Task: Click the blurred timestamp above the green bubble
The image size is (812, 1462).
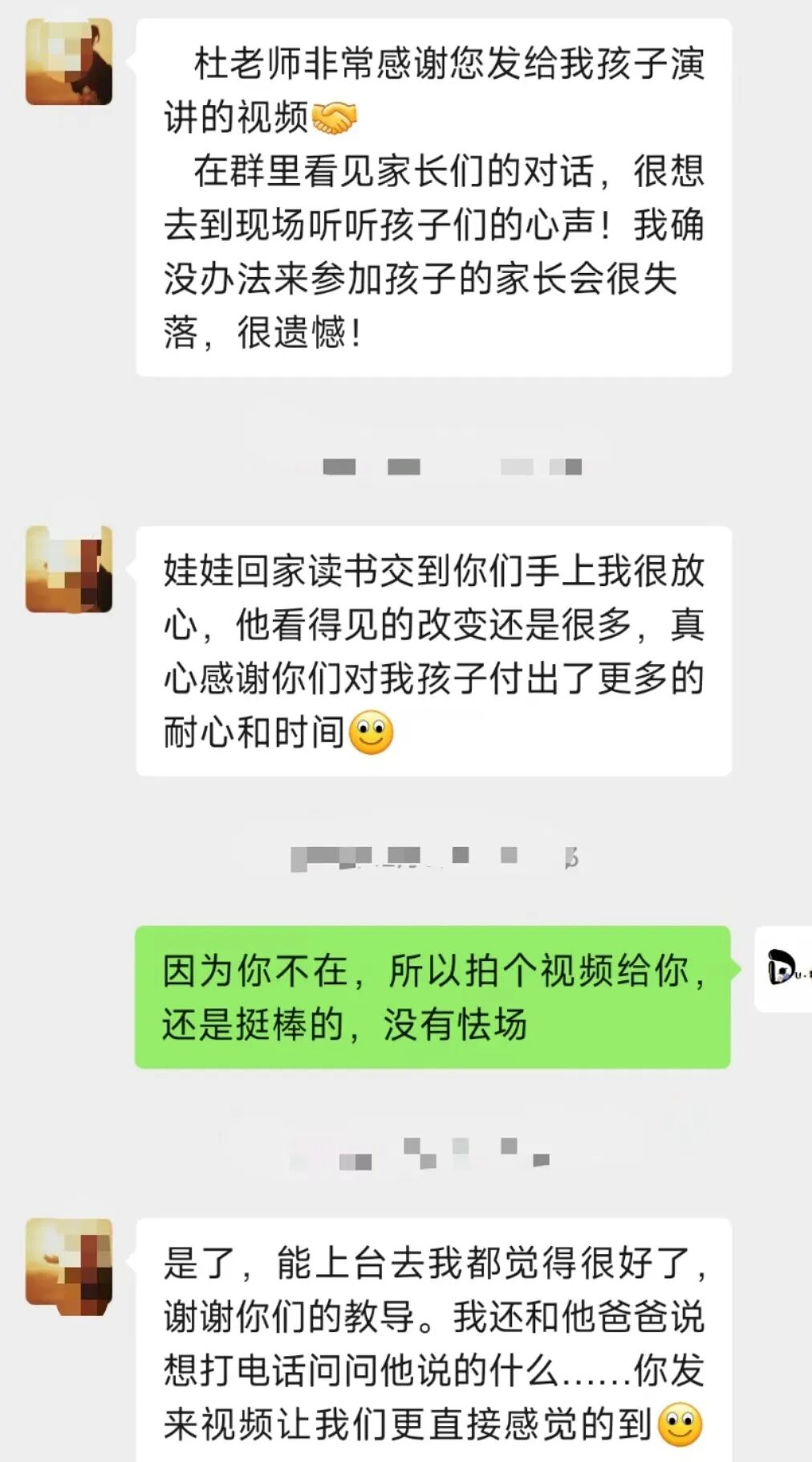Action: tap(433, 859)
